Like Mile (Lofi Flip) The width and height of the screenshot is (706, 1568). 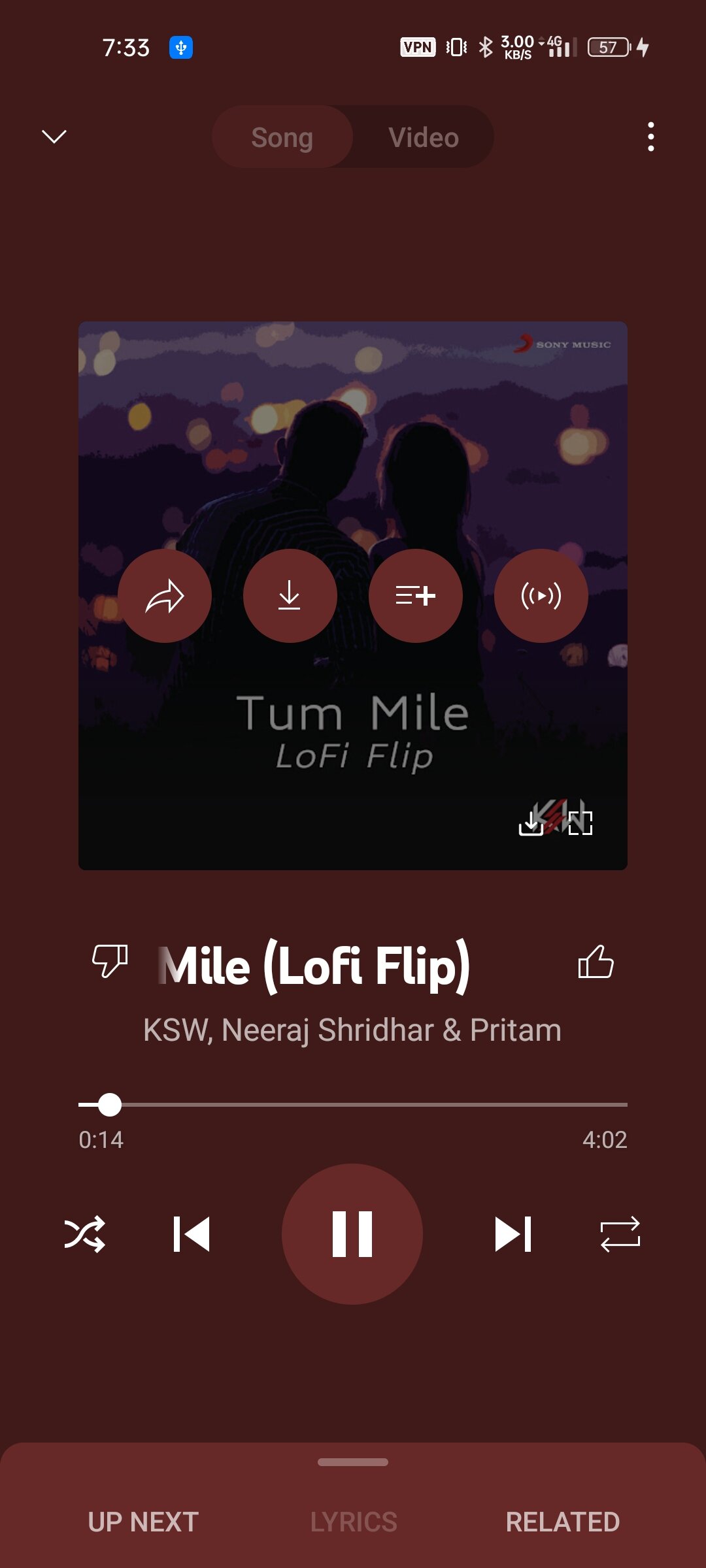(x=596, y=962)
